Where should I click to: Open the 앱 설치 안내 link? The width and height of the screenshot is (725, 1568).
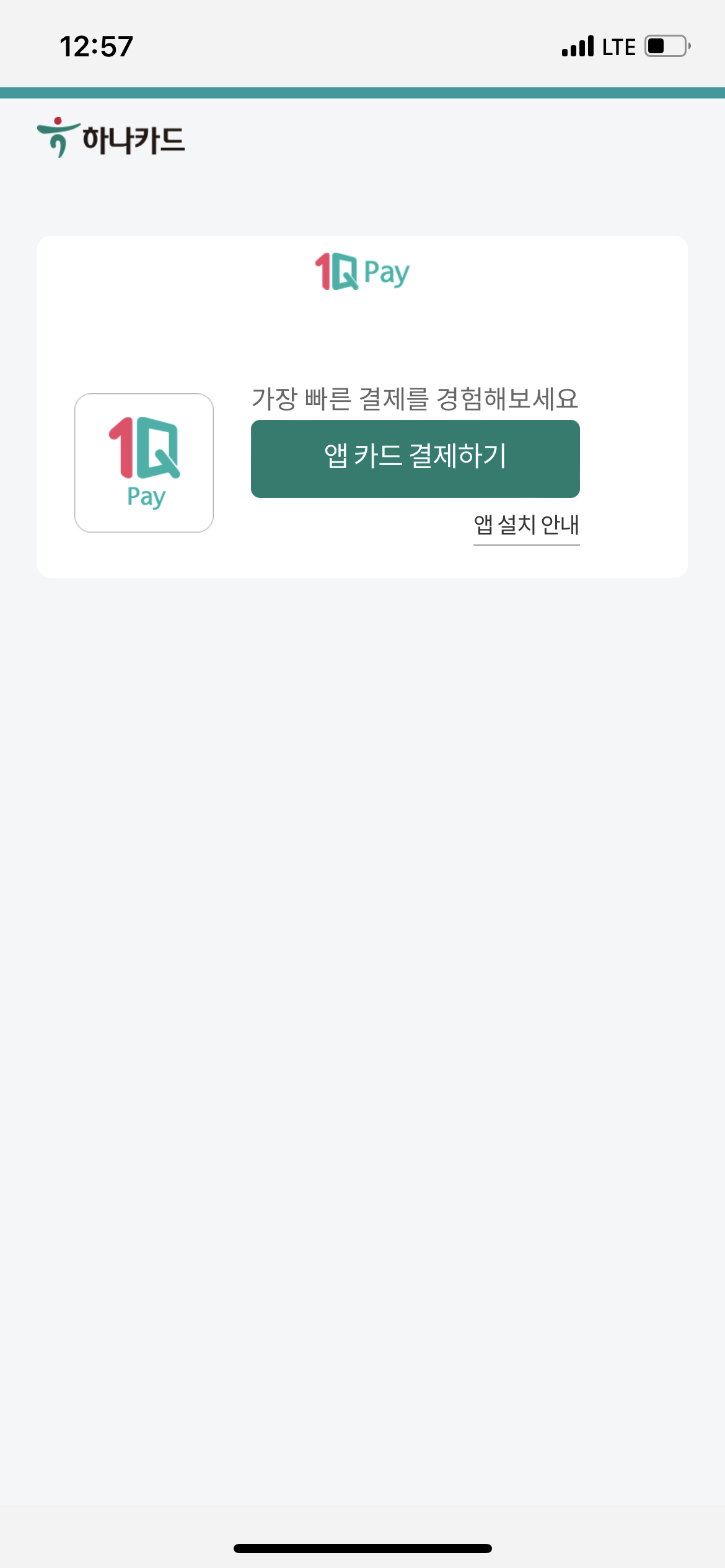[x=527, y=525]
